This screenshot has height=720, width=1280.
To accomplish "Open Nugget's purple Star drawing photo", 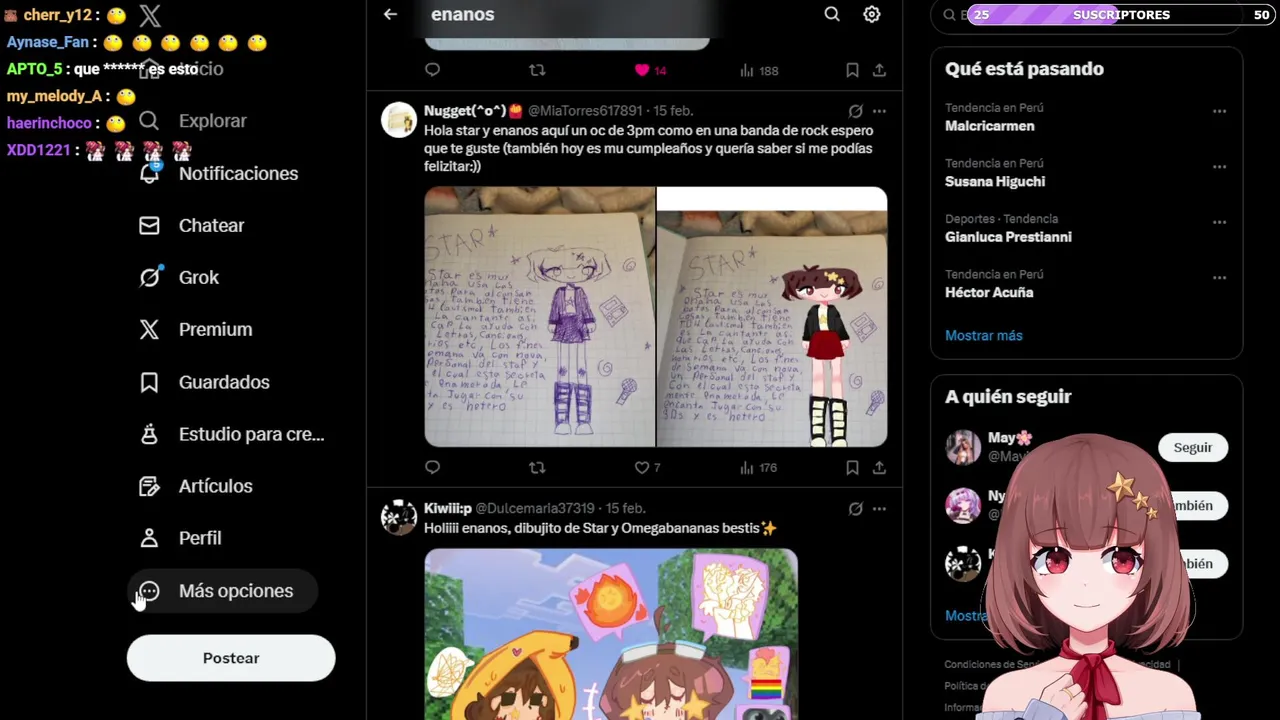I will click(540, 316).
